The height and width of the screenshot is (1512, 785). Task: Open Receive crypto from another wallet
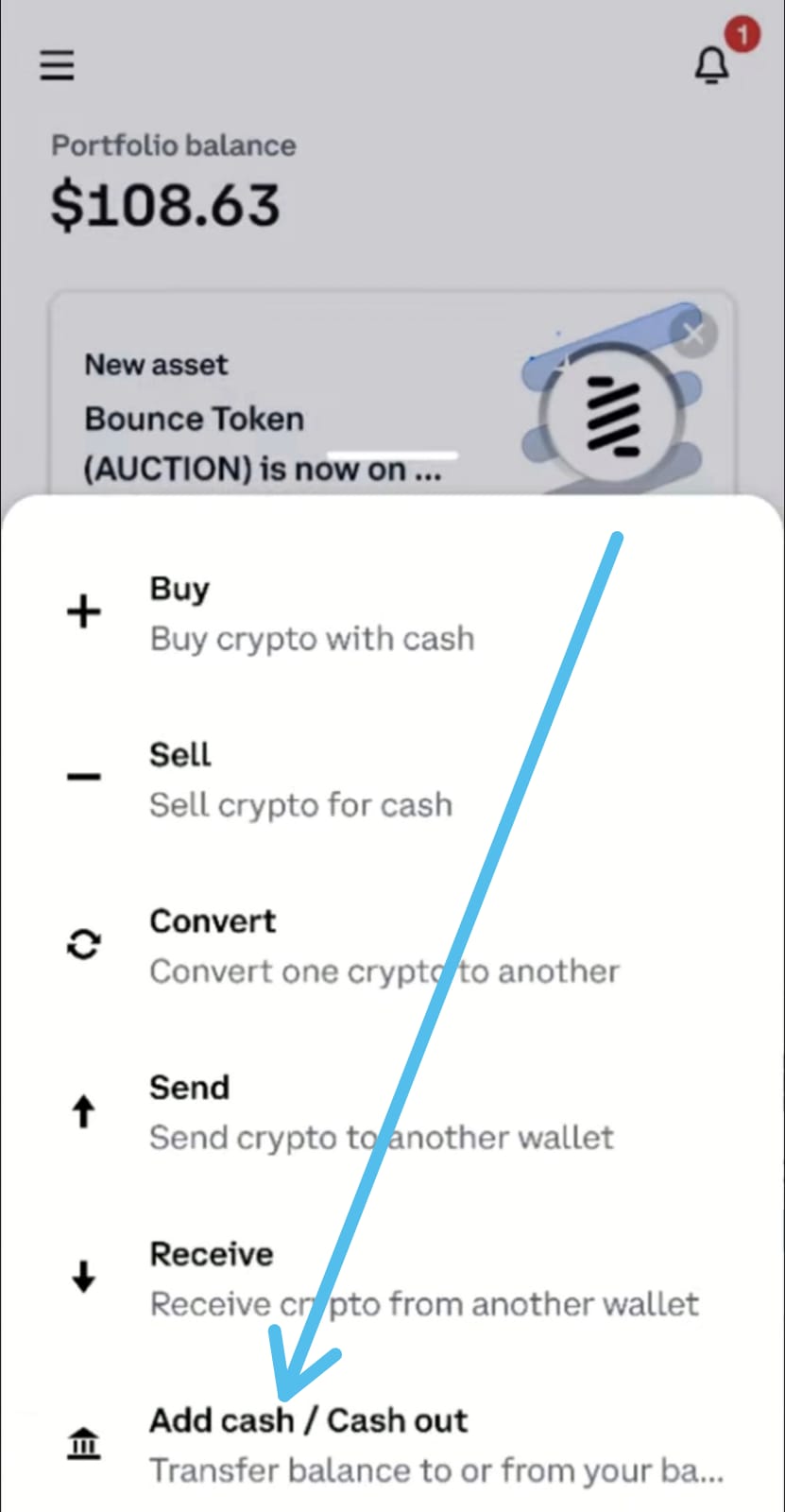(392, 1279)
